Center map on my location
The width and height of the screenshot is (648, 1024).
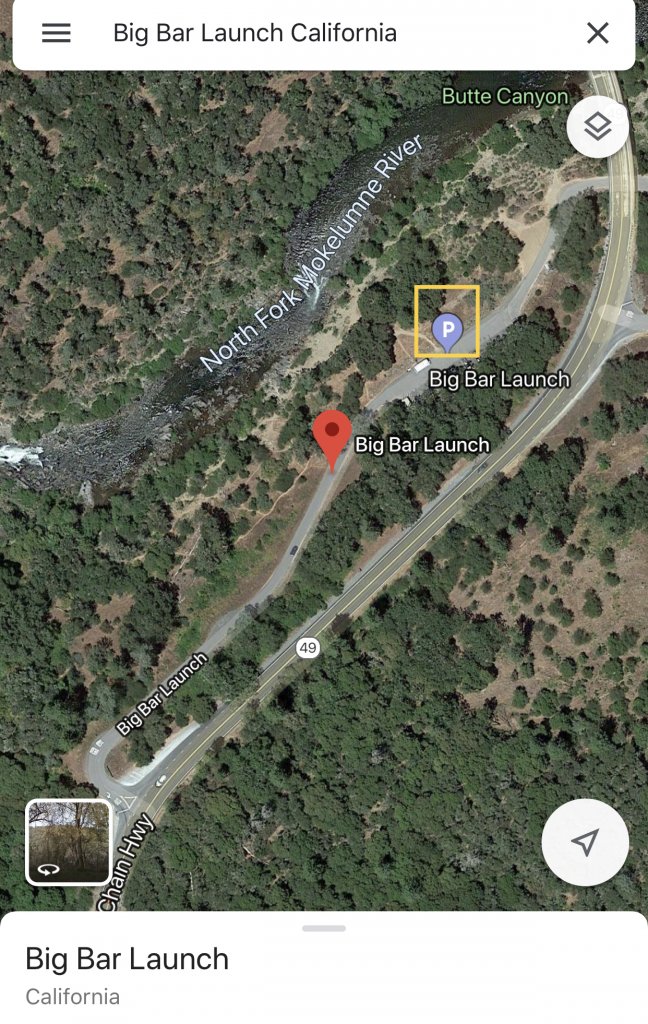pos(585,842)
